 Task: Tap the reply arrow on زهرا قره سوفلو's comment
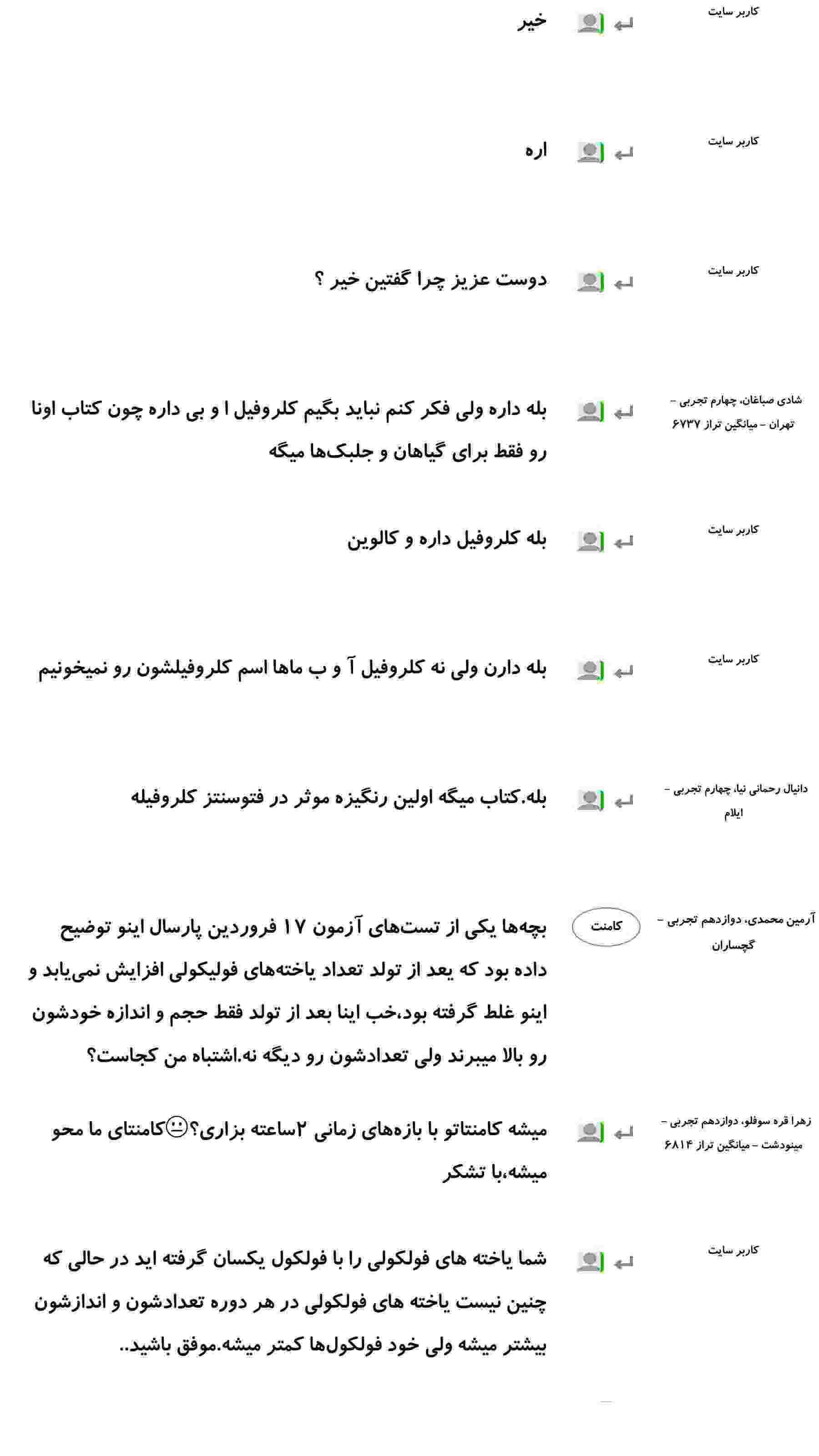[623, 1132]
